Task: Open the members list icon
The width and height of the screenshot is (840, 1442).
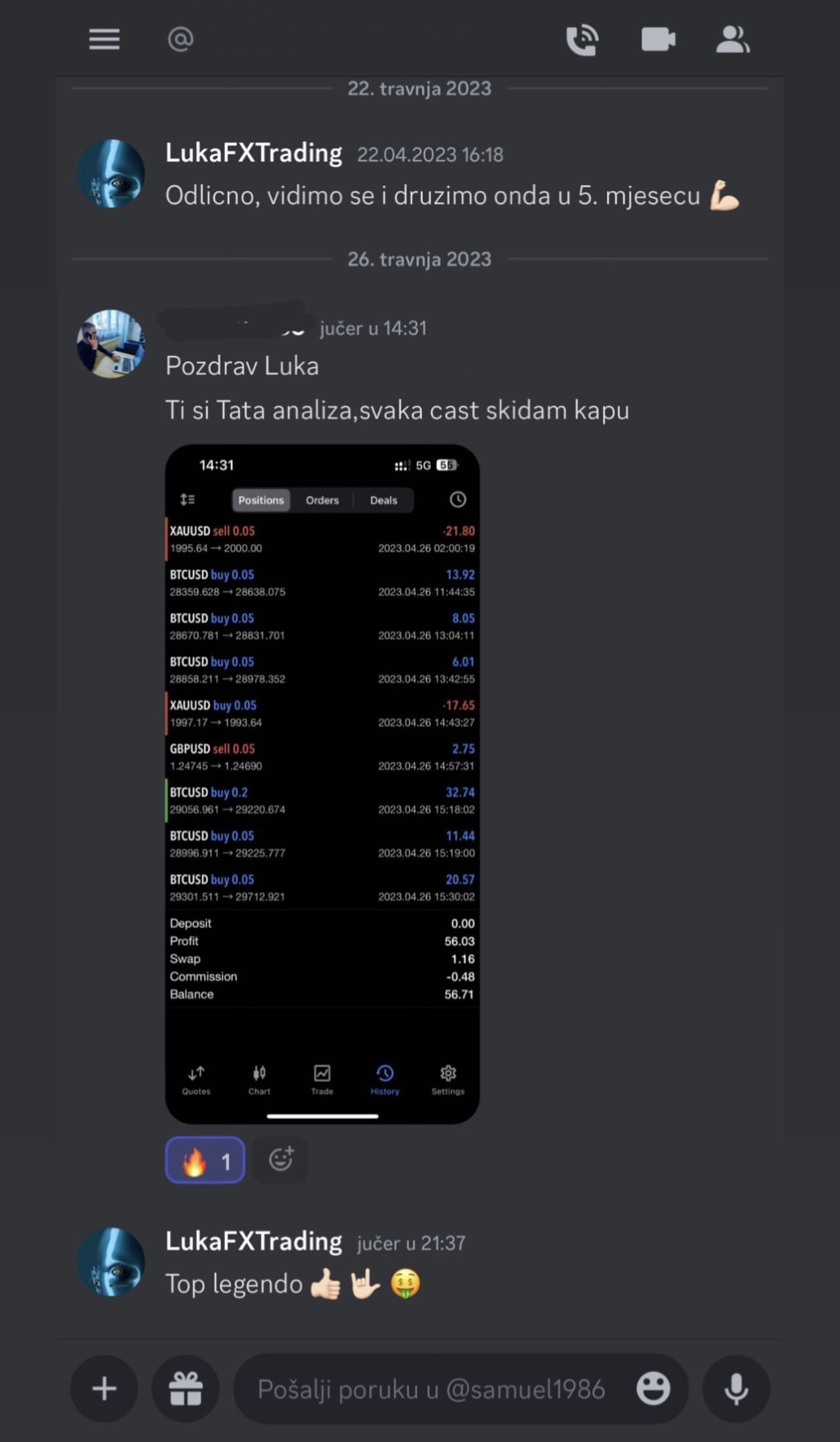Action: 732,39
